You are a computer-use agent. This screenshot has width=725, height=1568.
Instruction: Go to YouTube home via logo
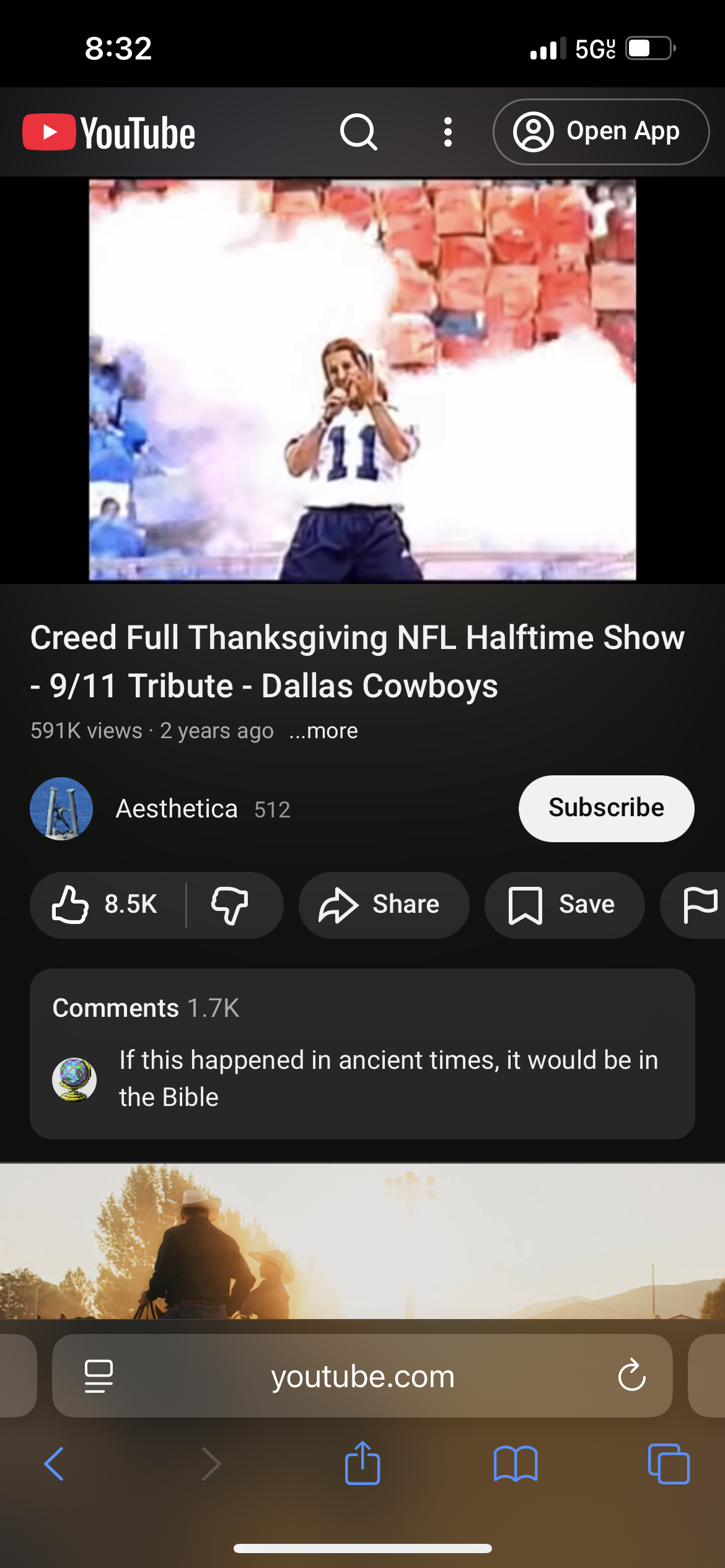click(x=109, y=133)
